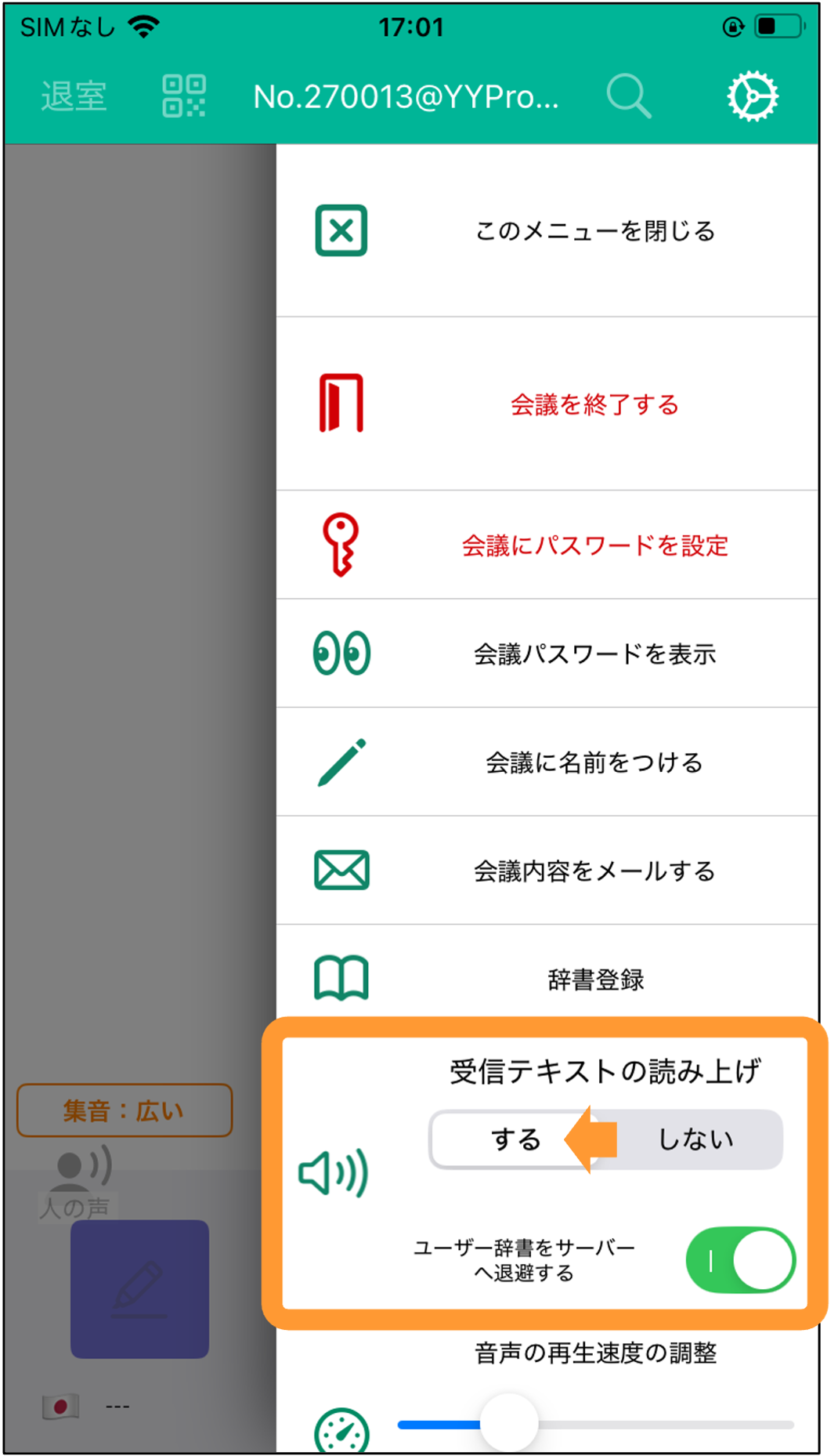Select 会議を終了する to end meeting
Screen dimensions: 838x1456
tap(547, 404)
